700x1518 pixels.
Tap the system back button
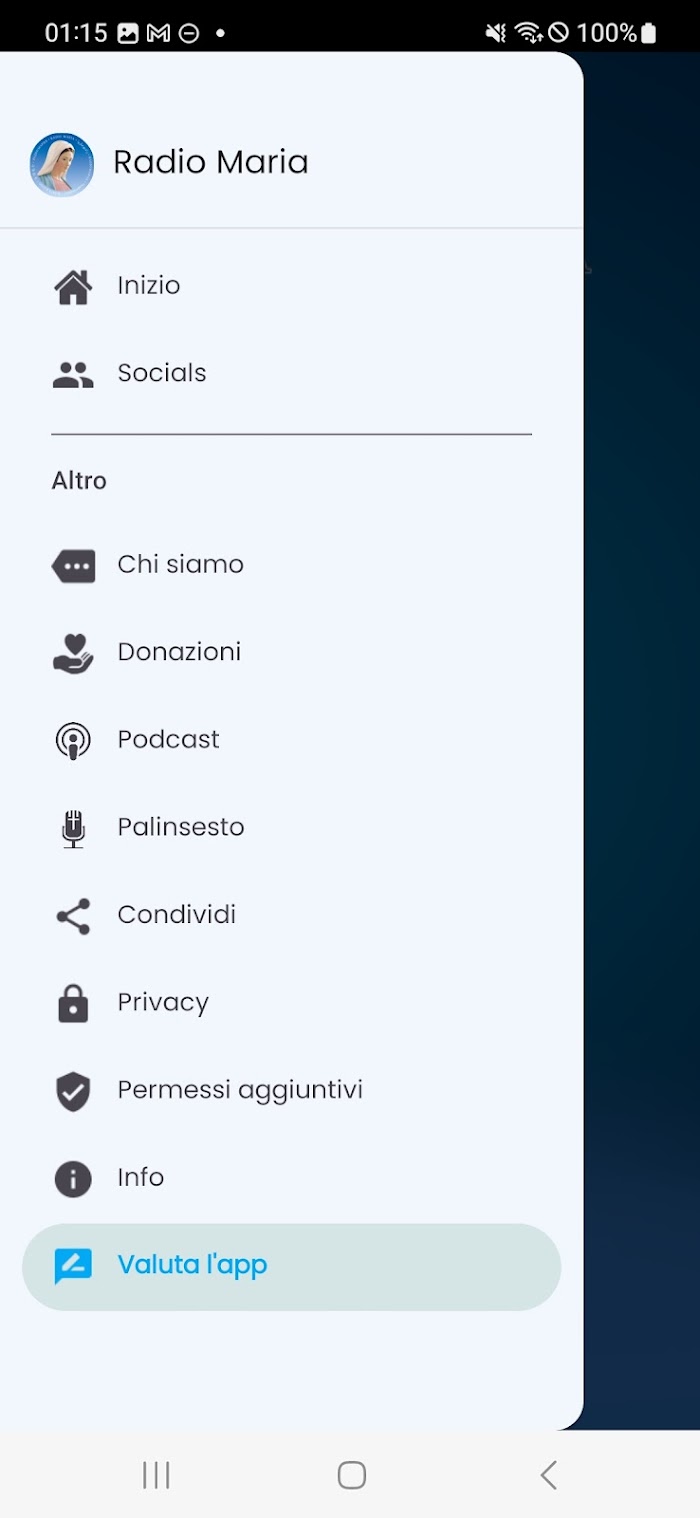[x=548, y=1475]
